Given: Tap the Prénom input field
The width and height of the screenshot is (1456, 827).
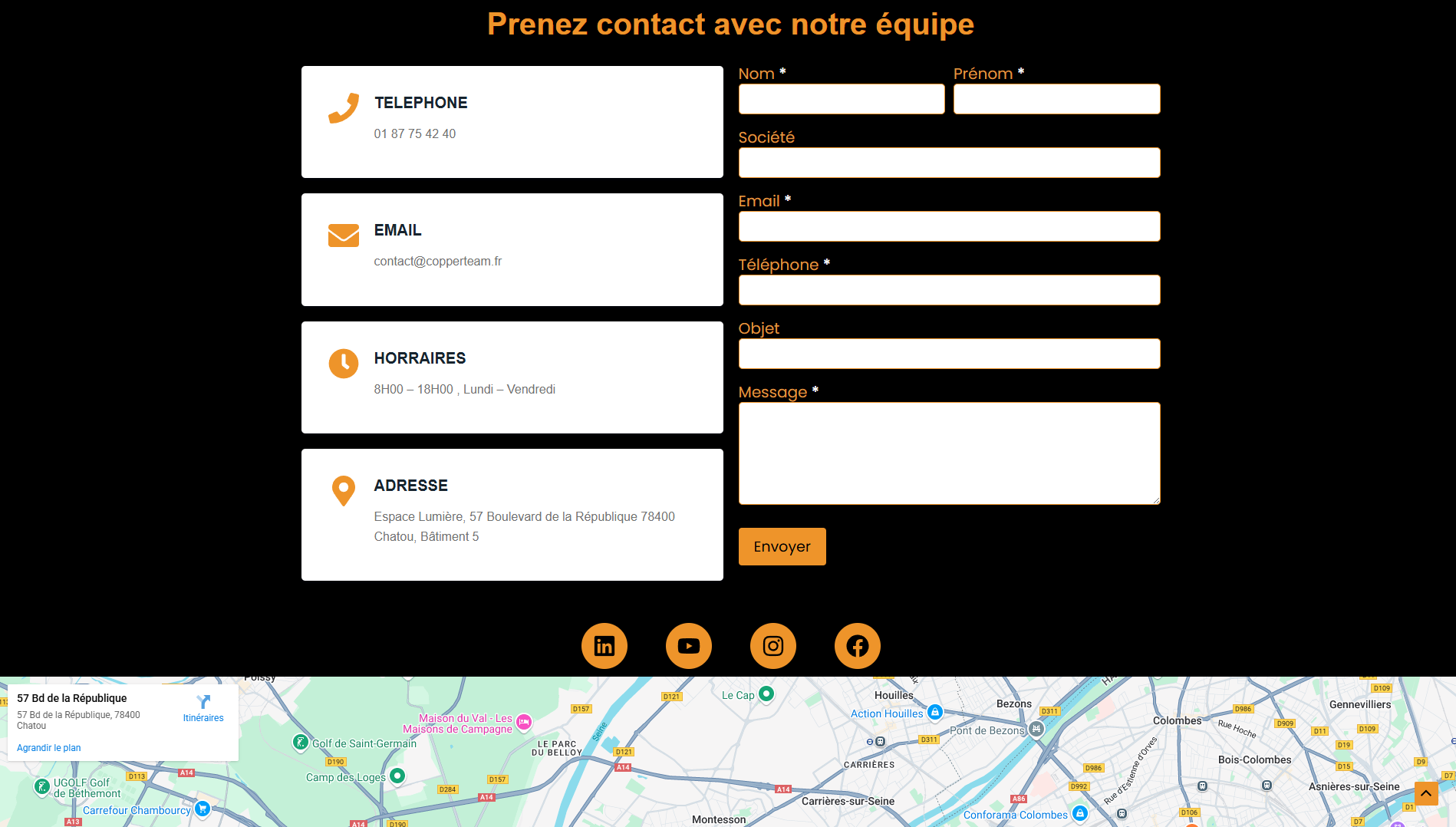Looking at the screenshot, I should tap(1056, 99).
